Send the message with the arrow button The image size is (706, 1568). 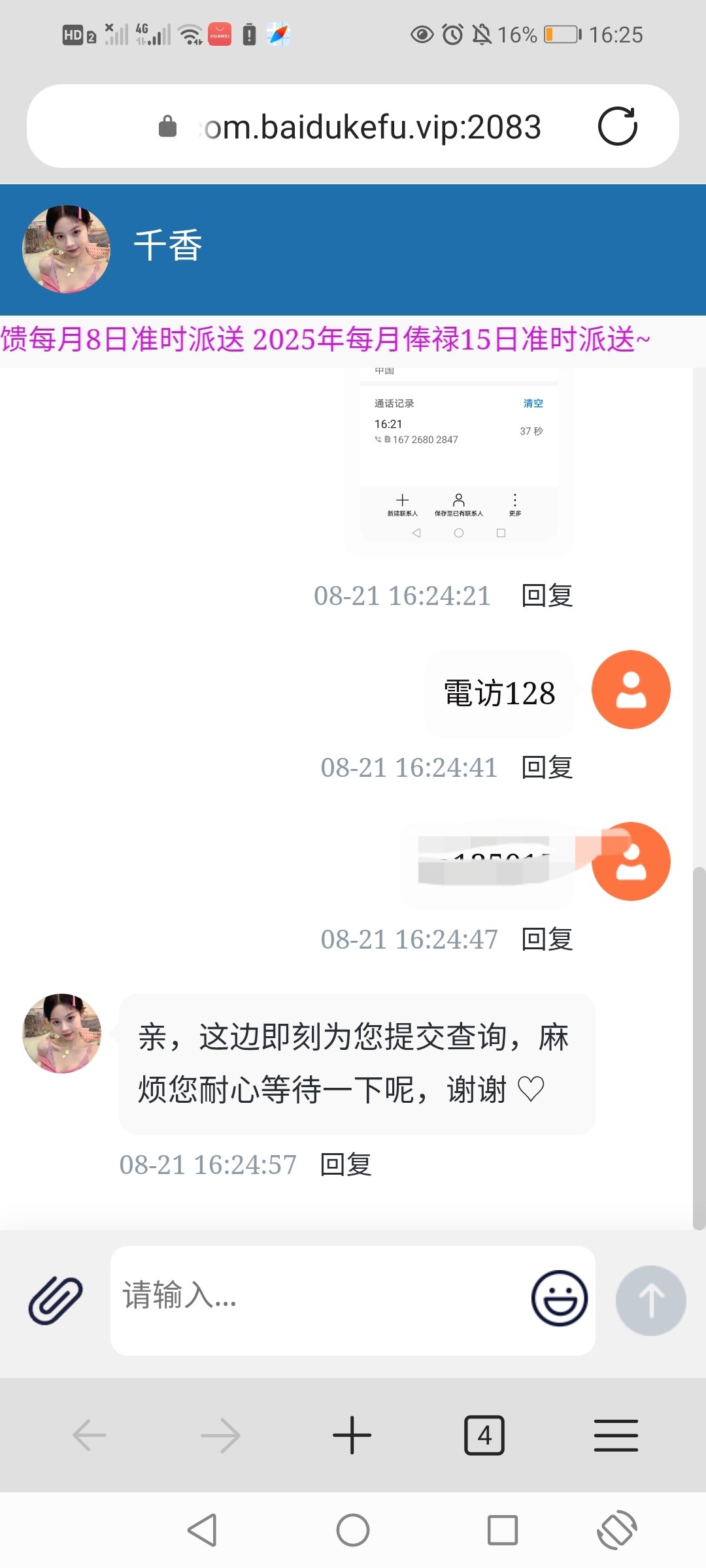coord(650,1300)
